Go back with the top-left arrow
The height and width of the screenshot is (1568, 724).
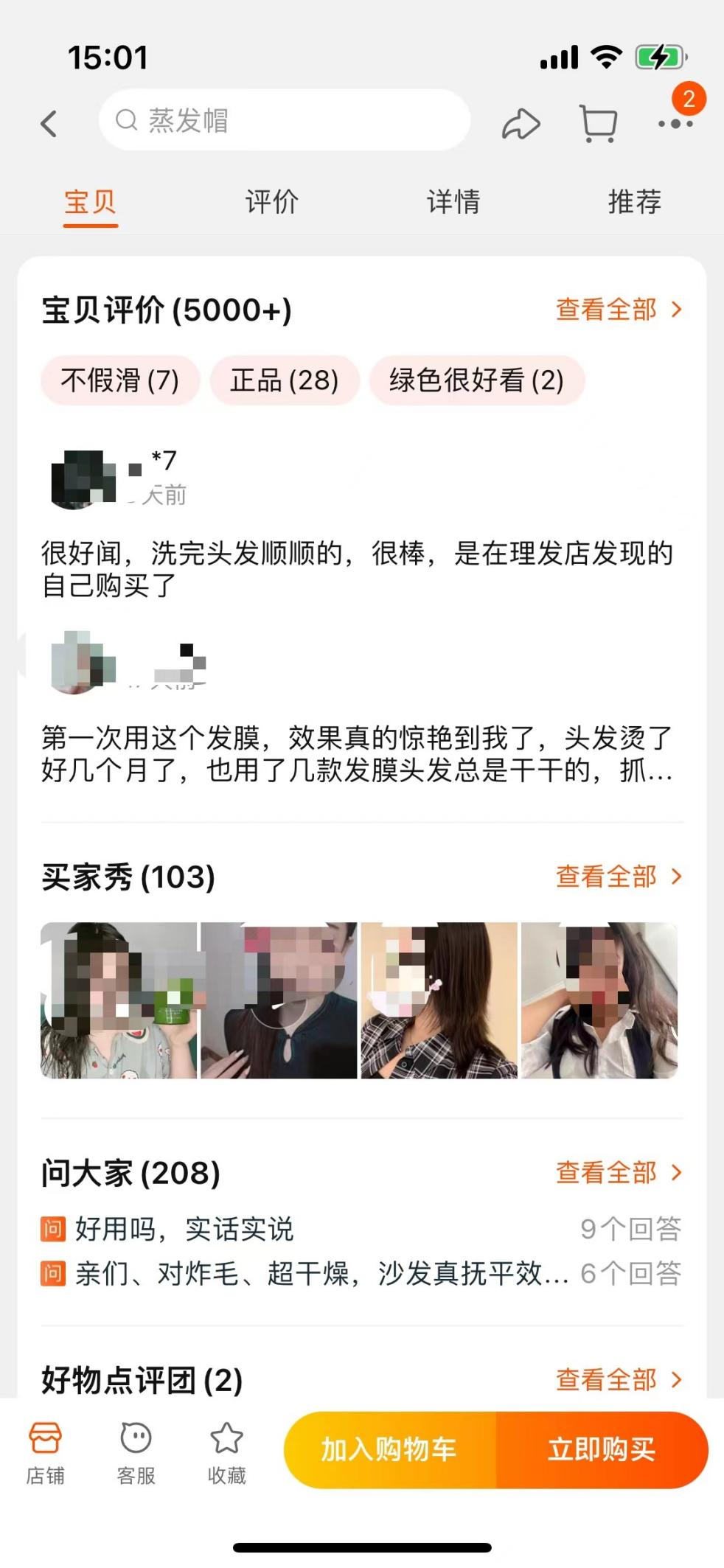click(x=49, y=123)
